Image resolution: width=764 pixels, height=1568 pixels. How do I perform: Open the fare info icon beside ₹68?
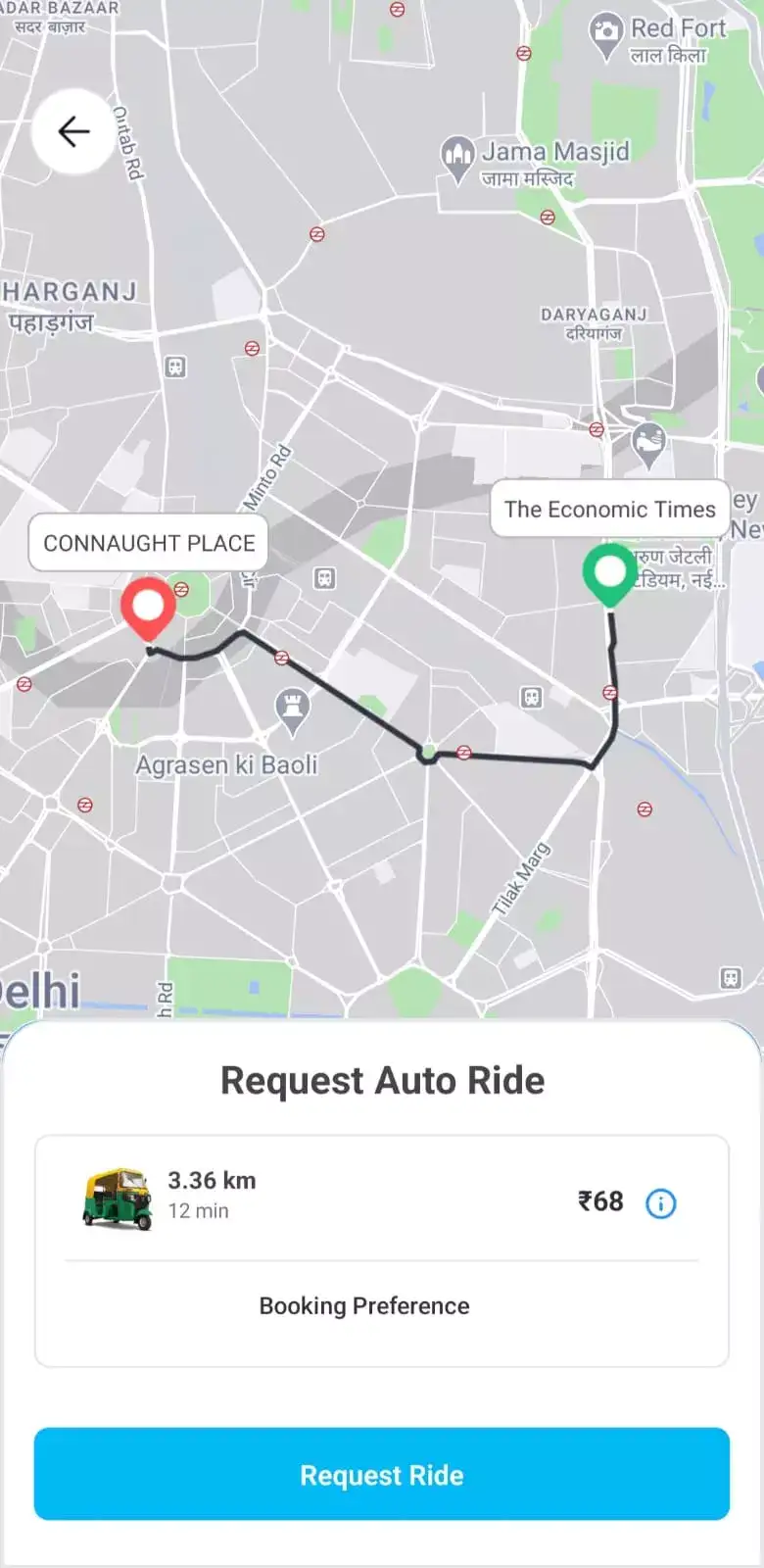[x=661, y=1203]
